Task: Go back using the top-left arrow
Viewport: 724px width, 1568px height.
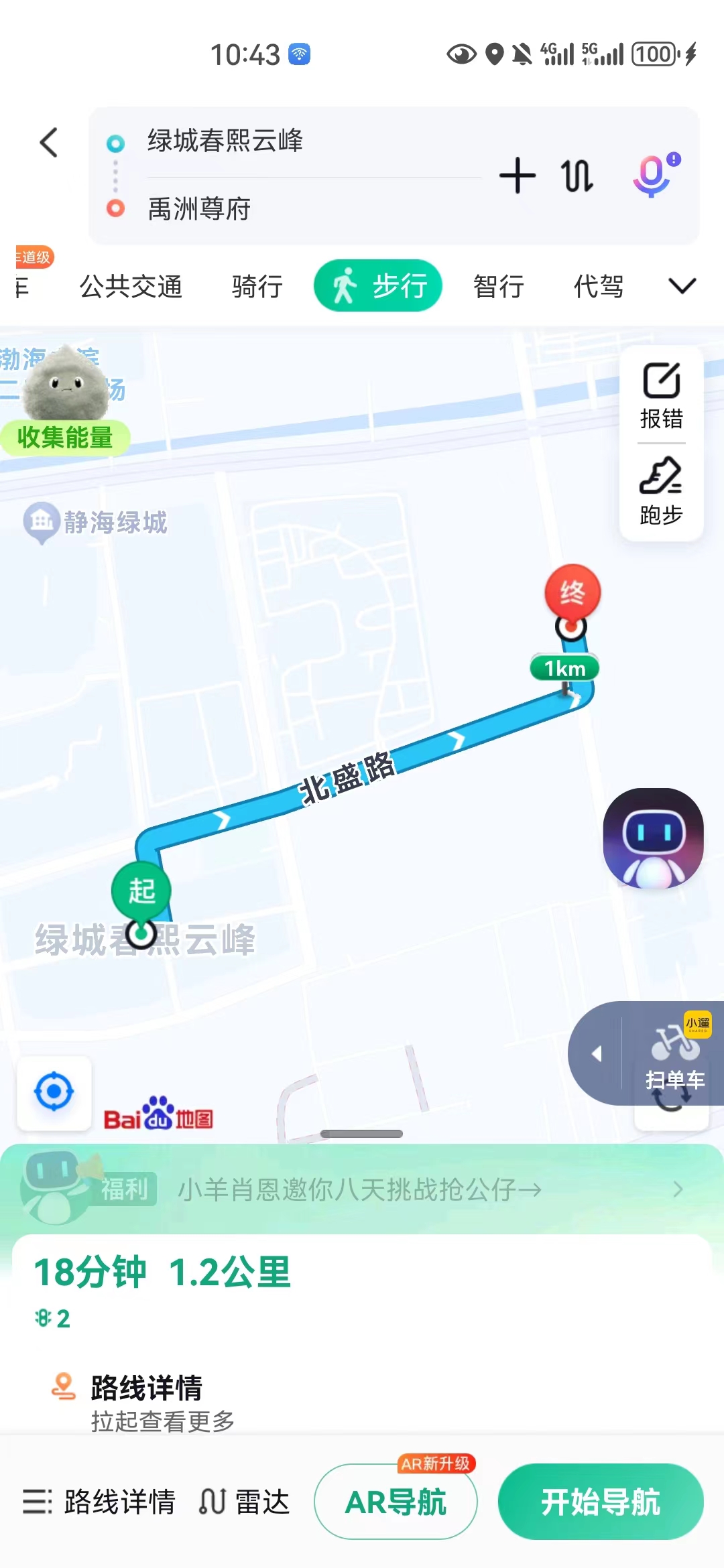Action: 49,143
